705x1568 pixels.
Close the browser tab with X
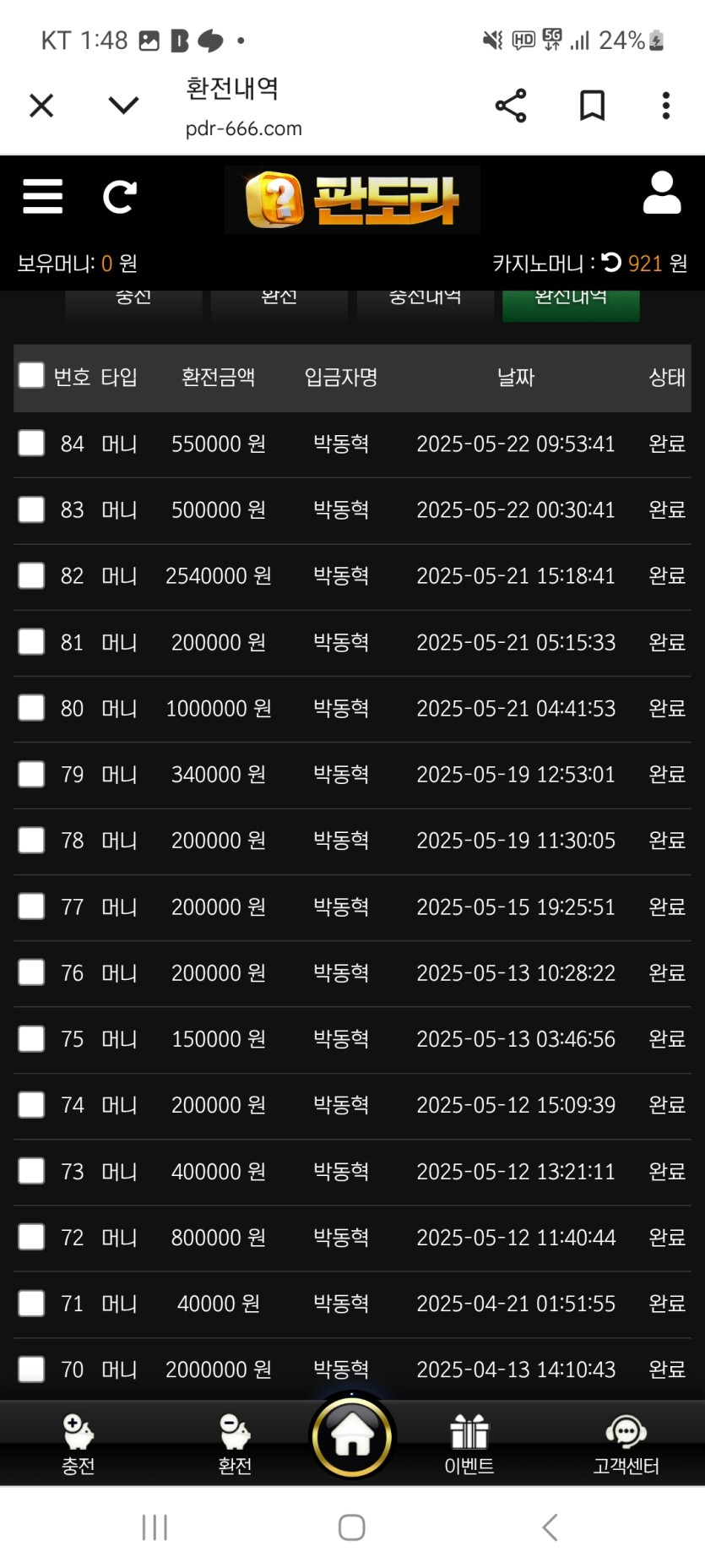(41, 106)
